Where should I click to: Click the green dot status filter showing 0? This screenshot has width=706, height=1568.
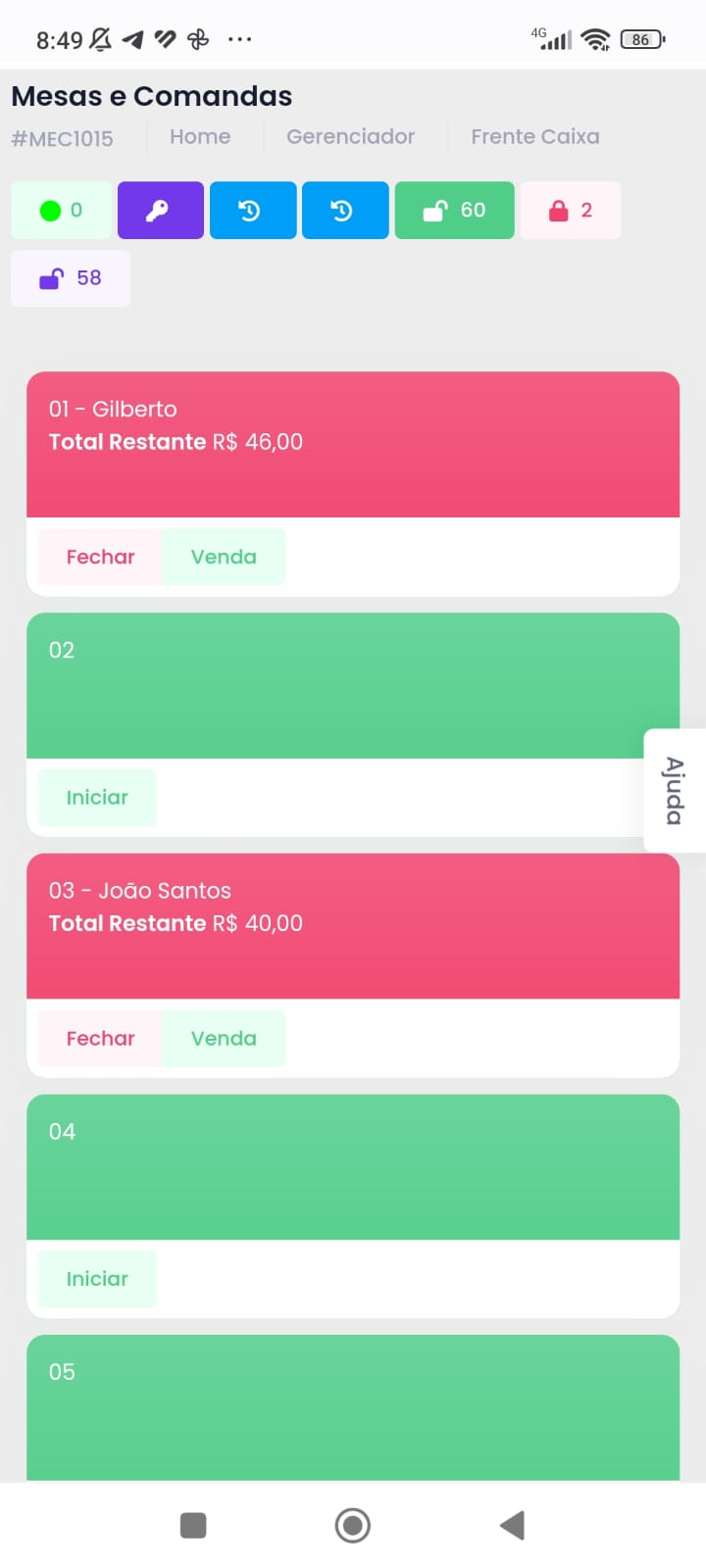pyautogui.click(x=60, y=210)
